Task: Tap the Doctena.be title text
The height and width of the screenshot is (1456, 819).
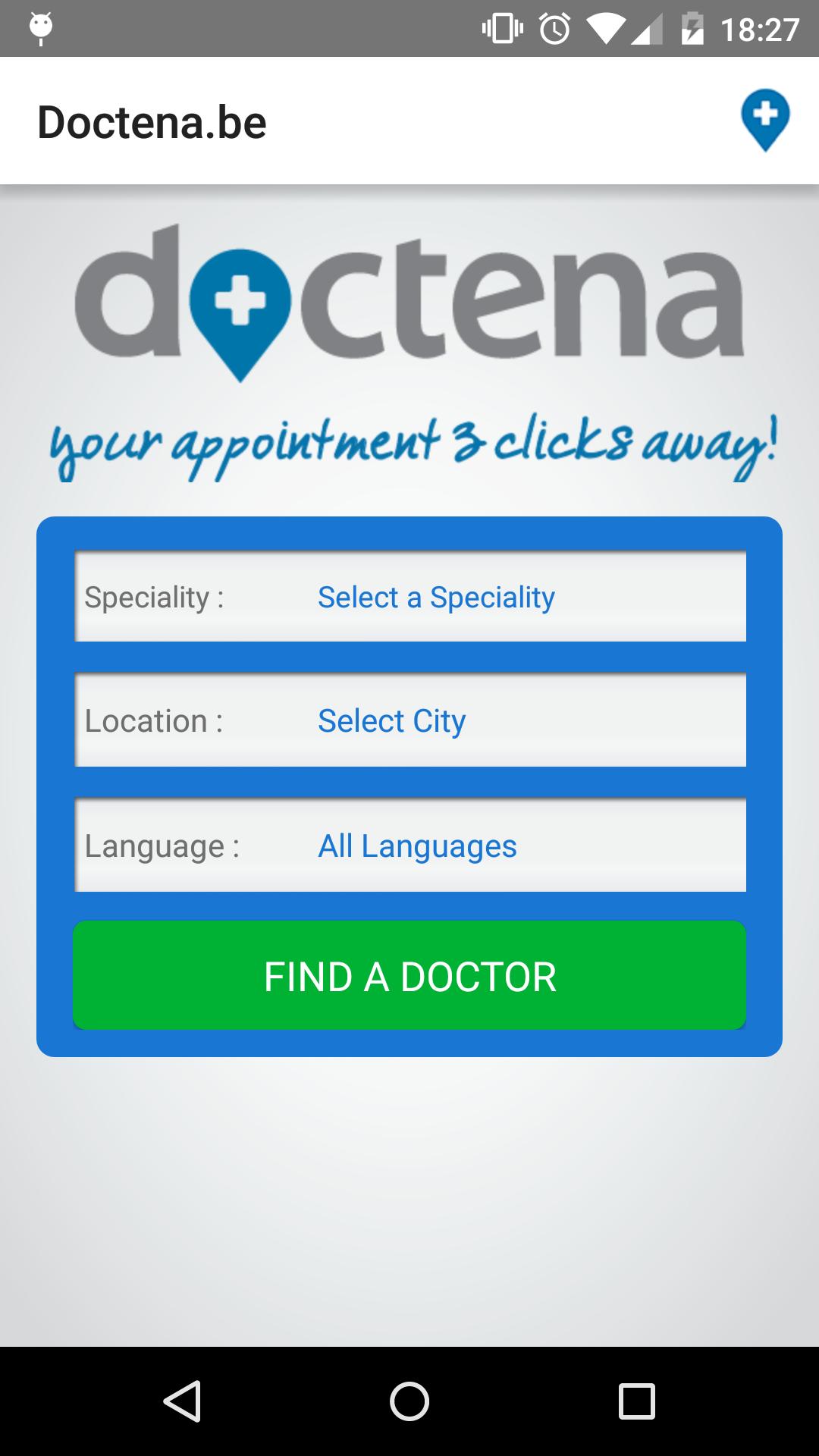Action: click(152, 121)
